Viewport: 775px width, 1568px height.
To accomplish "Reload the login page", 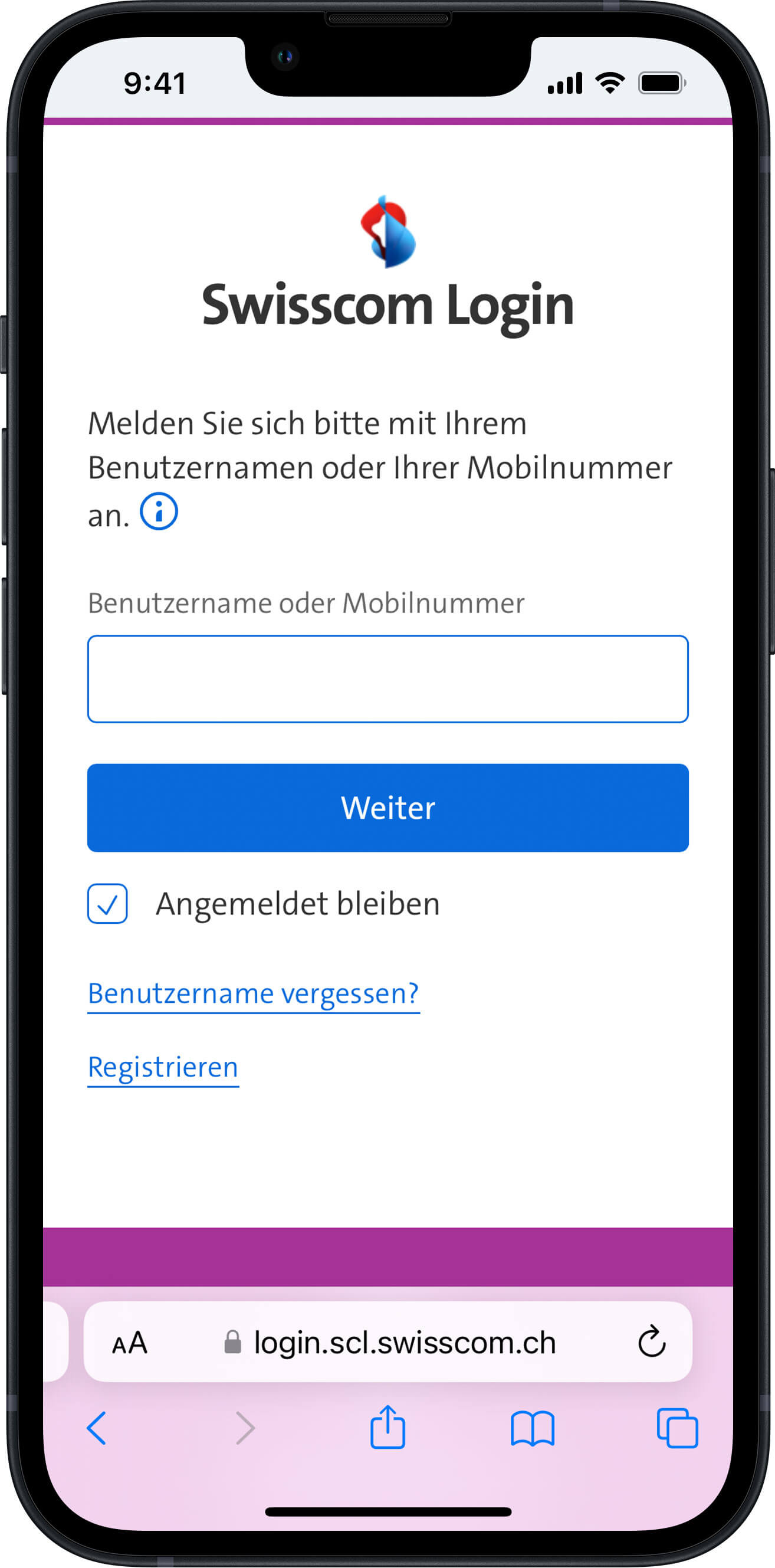I will tap(651, 1342).
